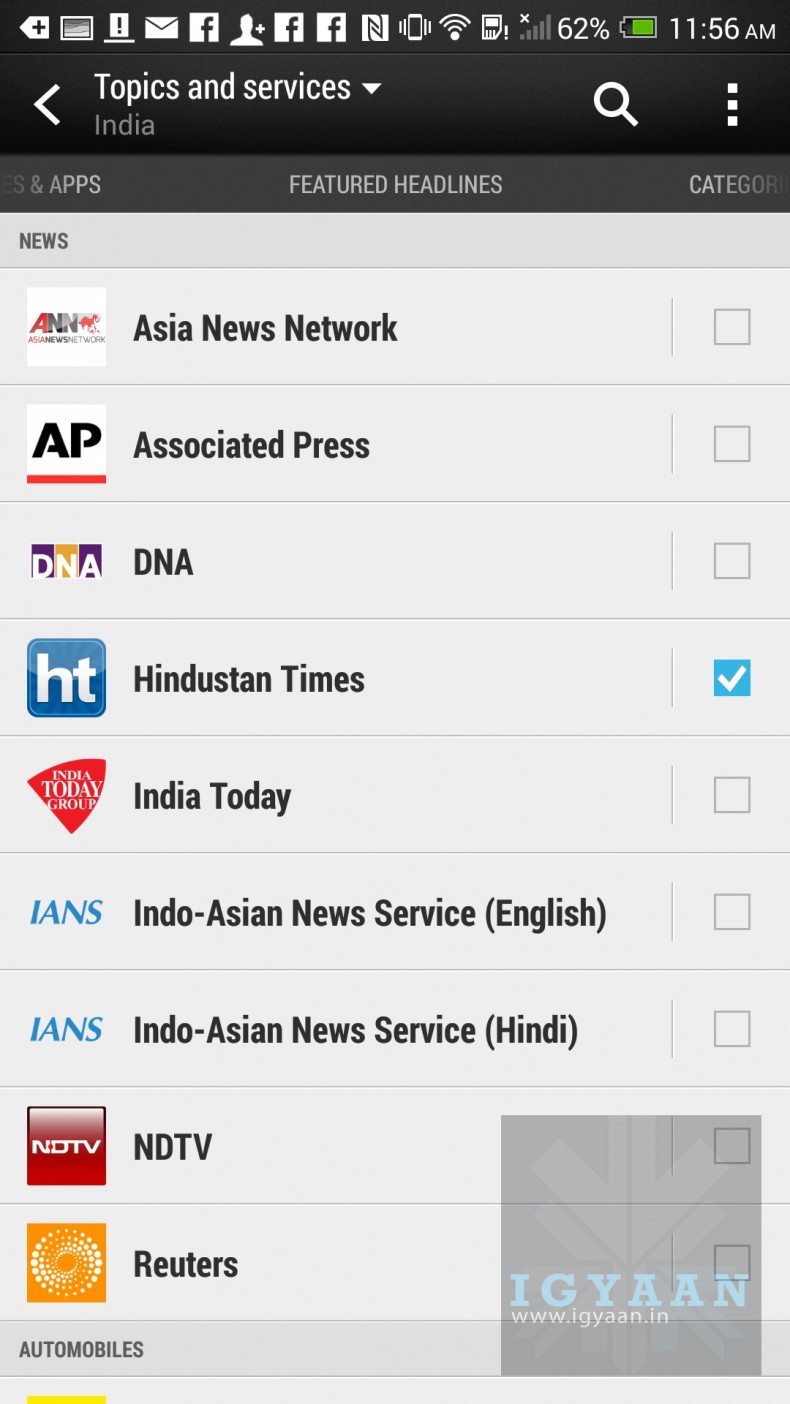The width and height of the screenshot is (790, 1404).
Task: Enable the DNA news source checkbox
Action: [731, 561]
